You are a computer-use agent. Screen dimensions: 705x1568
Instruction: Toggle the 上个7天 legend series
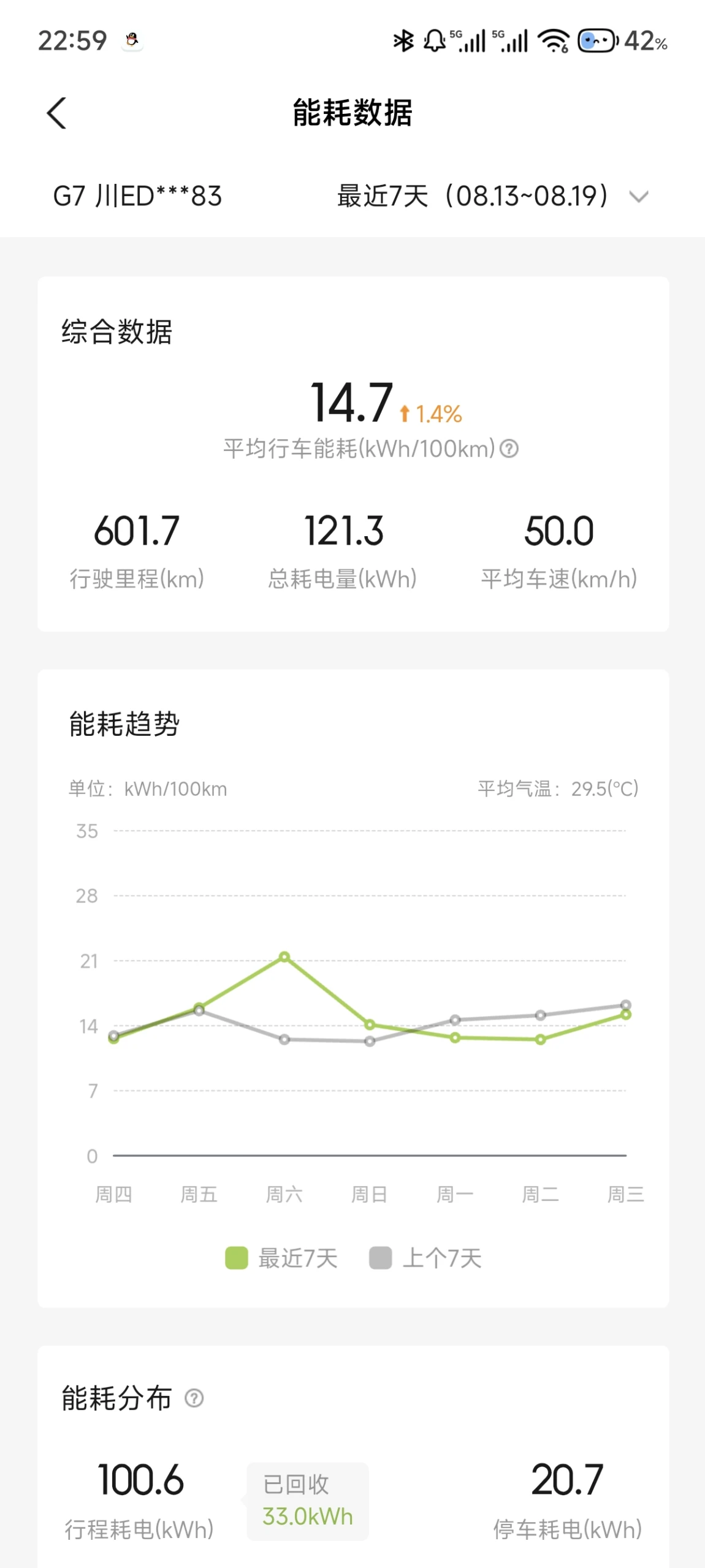pyautogui.click(x=425, y=1259)
